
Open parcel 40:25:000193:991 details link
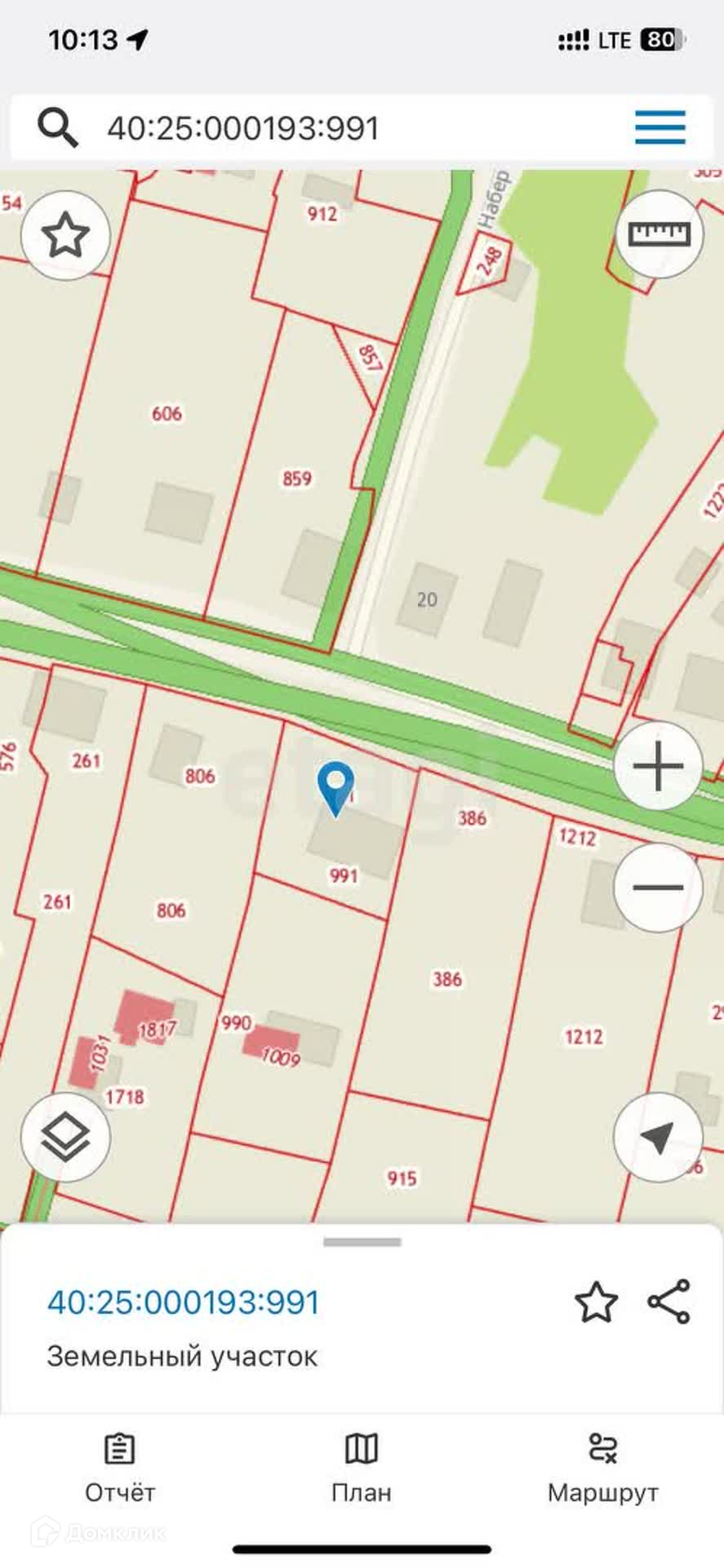pyautogui.click(x=184, y=1302)
